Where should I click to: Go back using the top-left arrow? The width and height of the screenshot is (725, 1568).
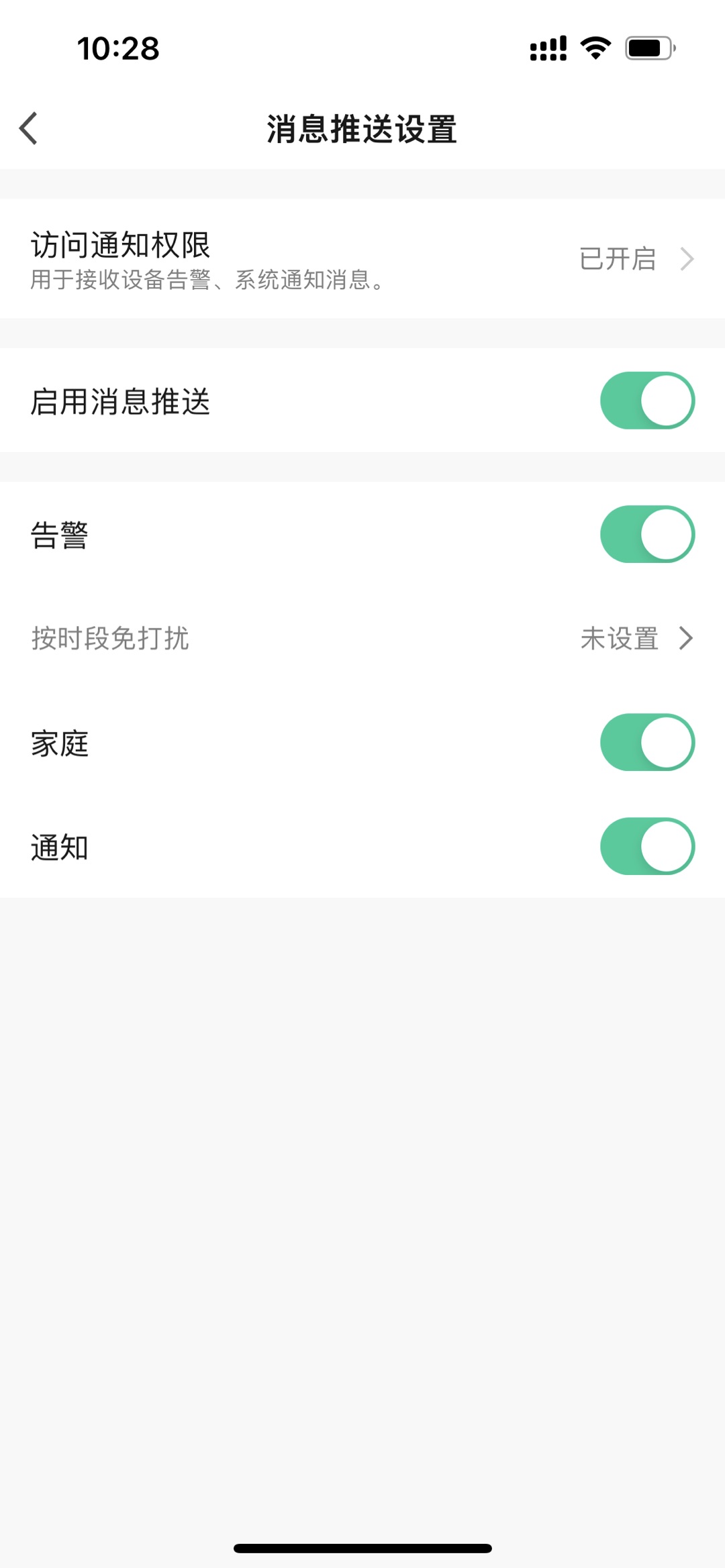coord(28,128)
